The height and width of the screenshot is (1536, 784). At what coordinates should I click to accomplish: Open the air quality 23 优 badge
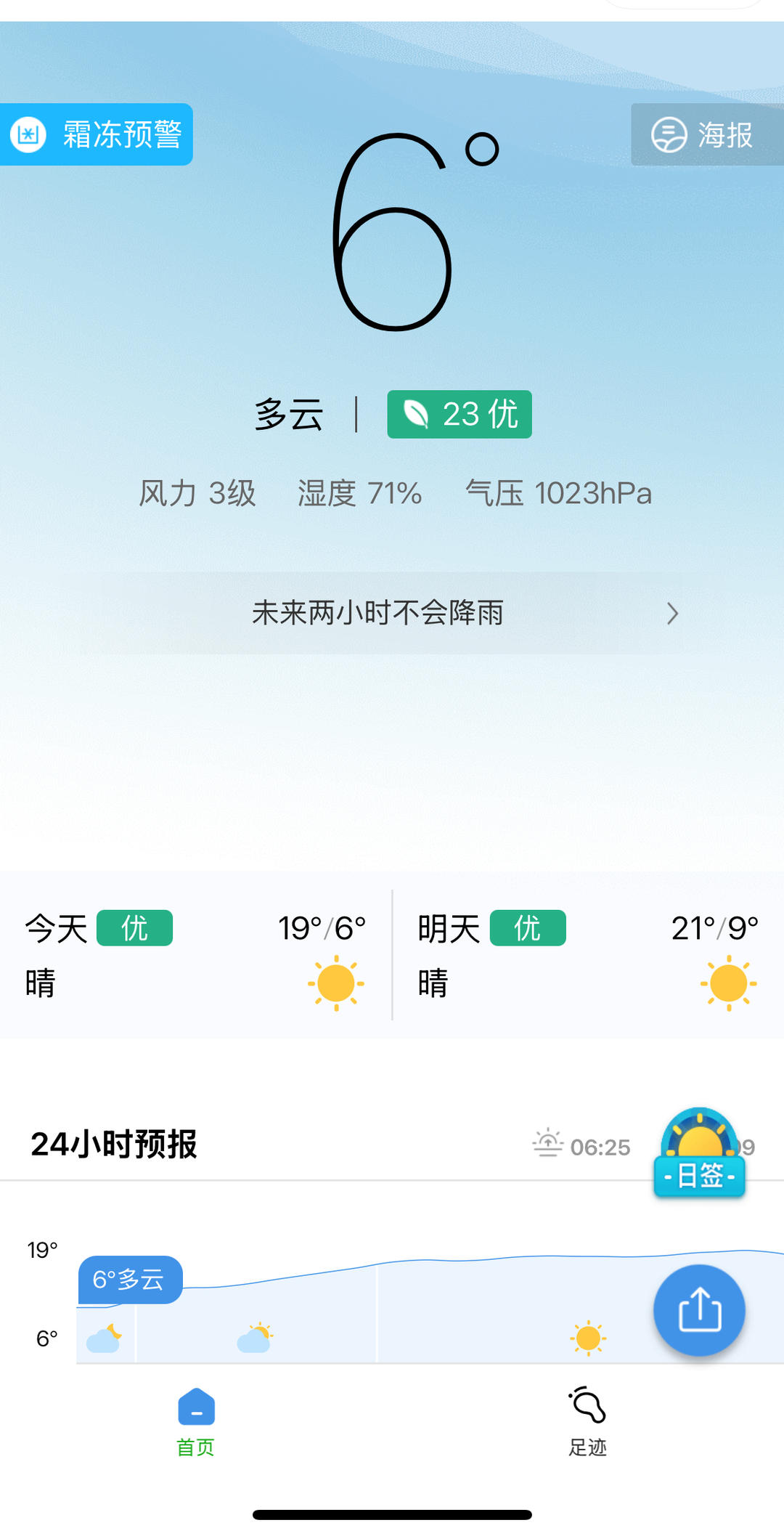click(x=459, y=414)
